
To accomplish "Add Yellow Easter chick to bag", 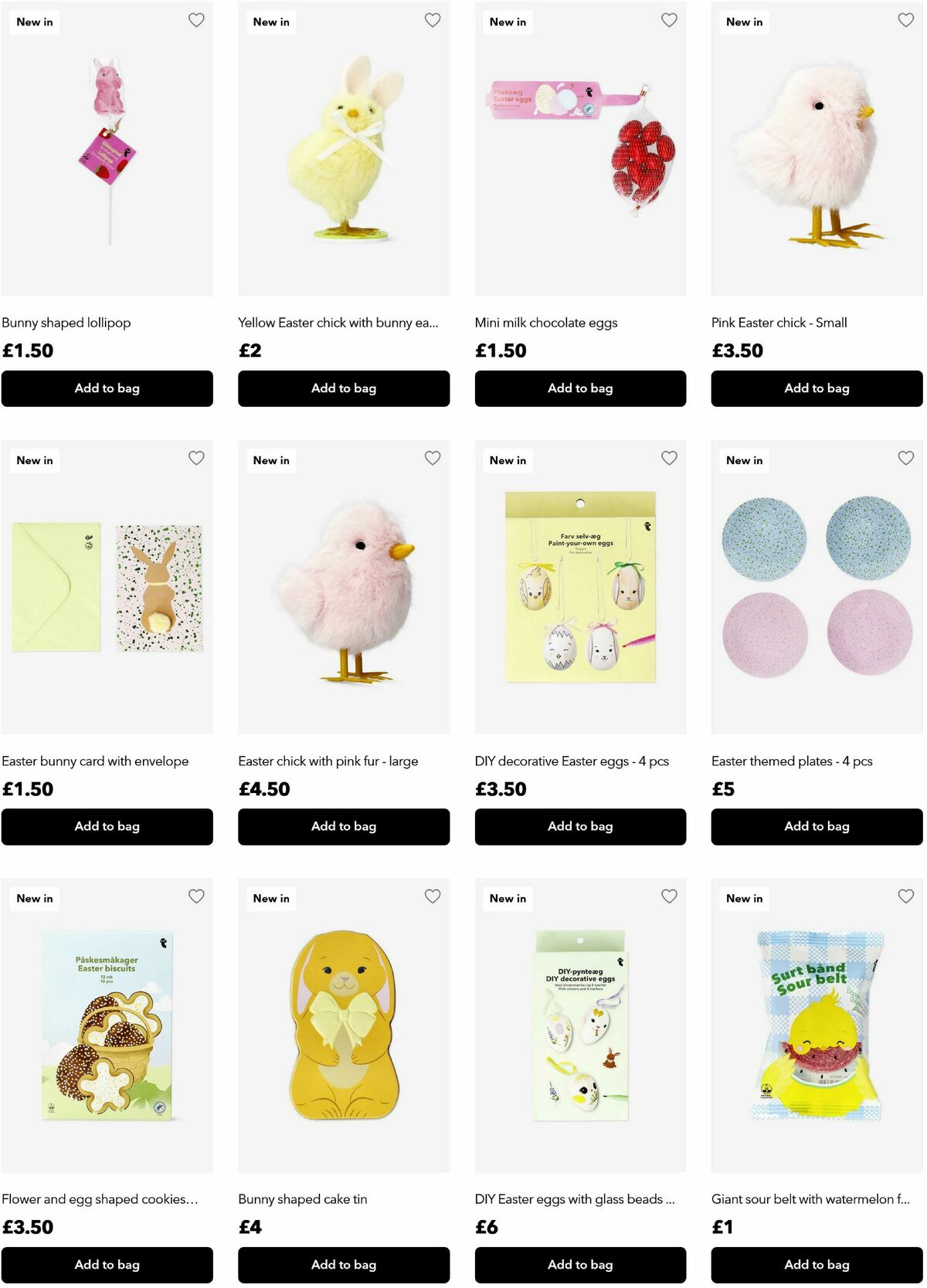I will click(343, 388).
